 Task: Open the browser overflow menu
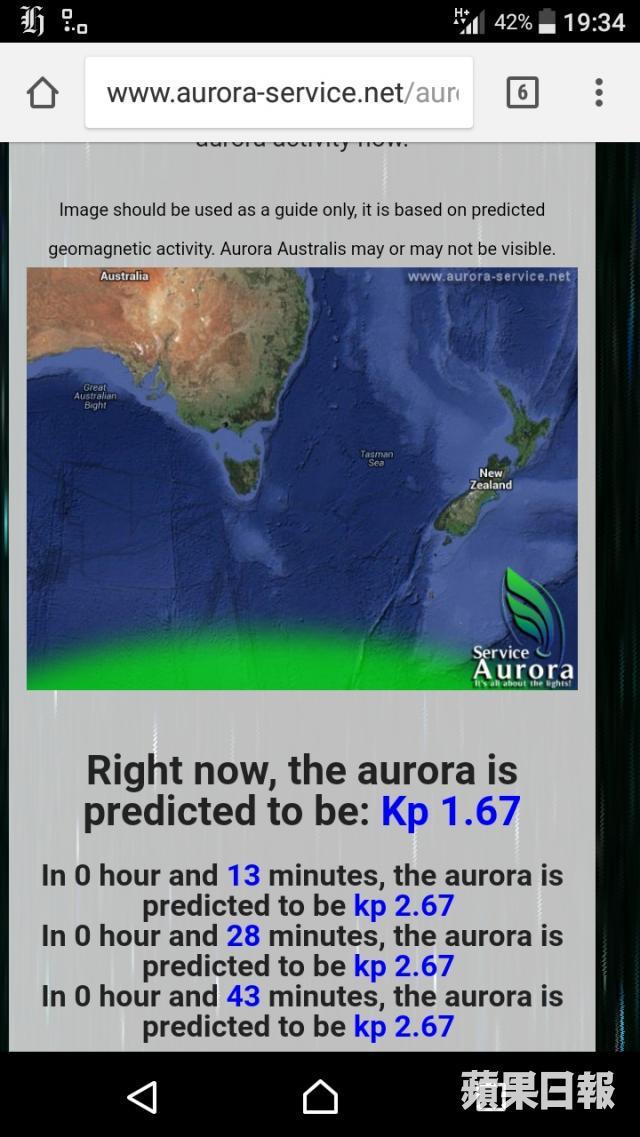click(x=598, y=93)
